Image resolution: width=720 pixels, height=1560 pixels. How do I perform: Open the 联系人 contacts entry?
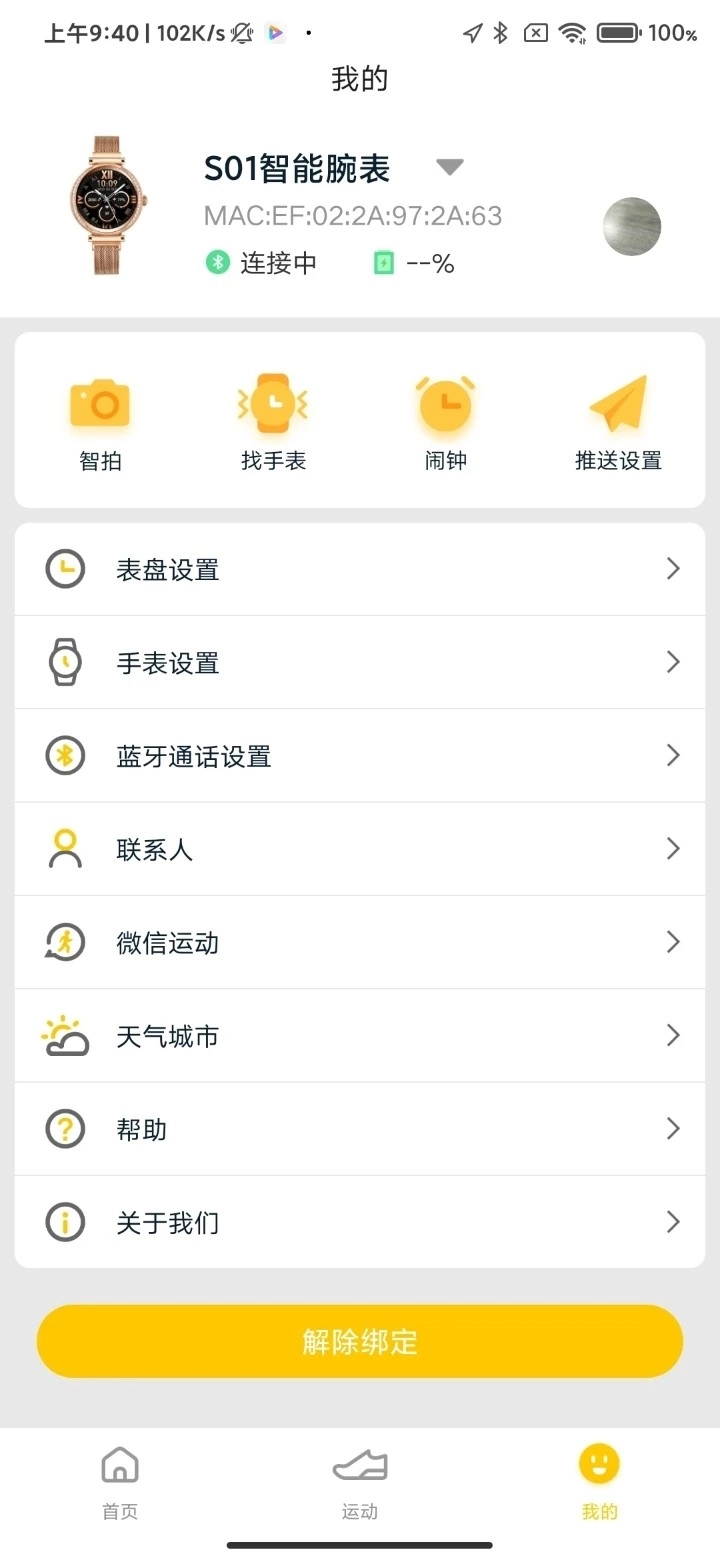(360, 848)
